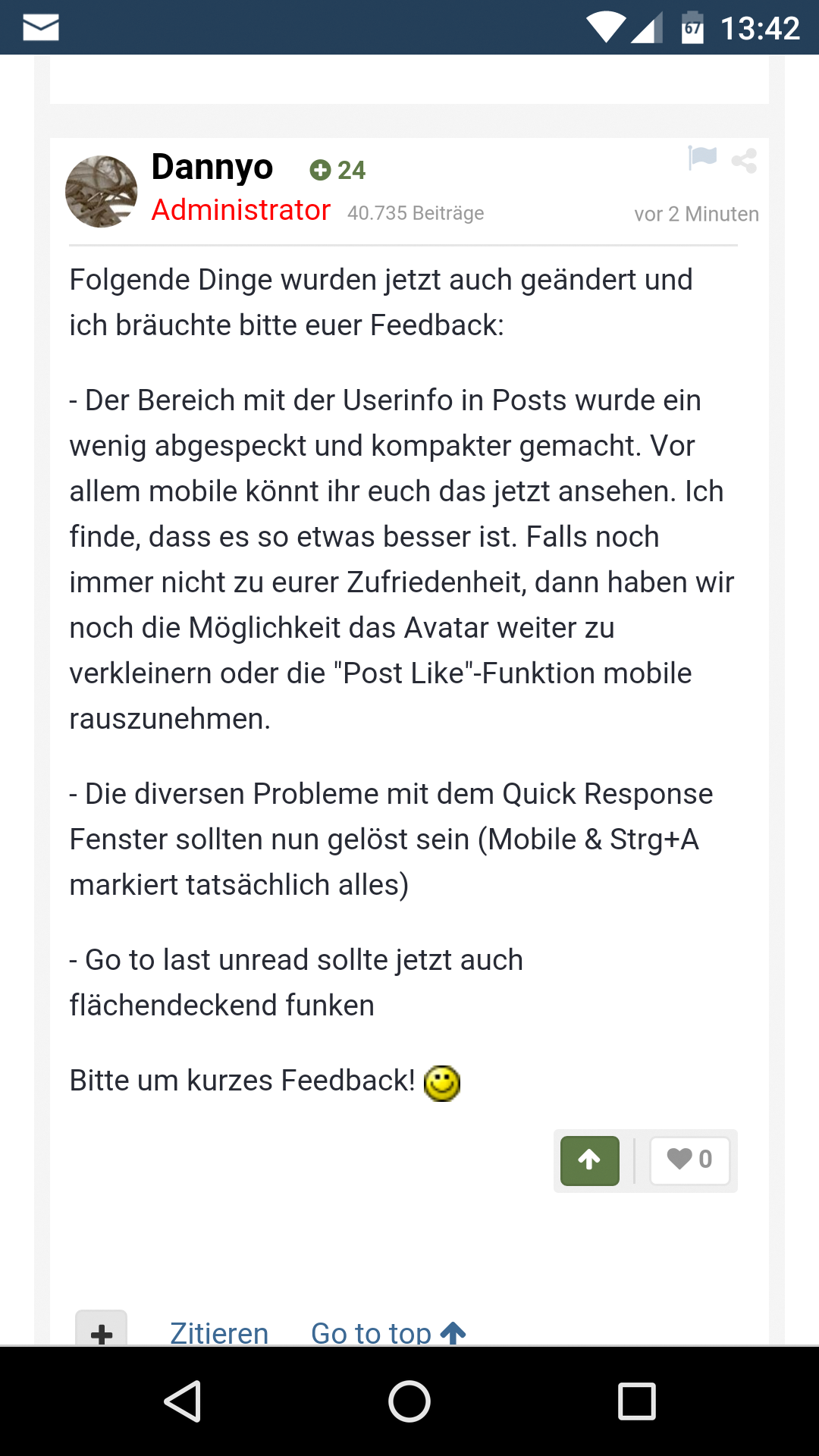
Task: Open Dannyo's profile from the username
Action: tap(212, 167)
